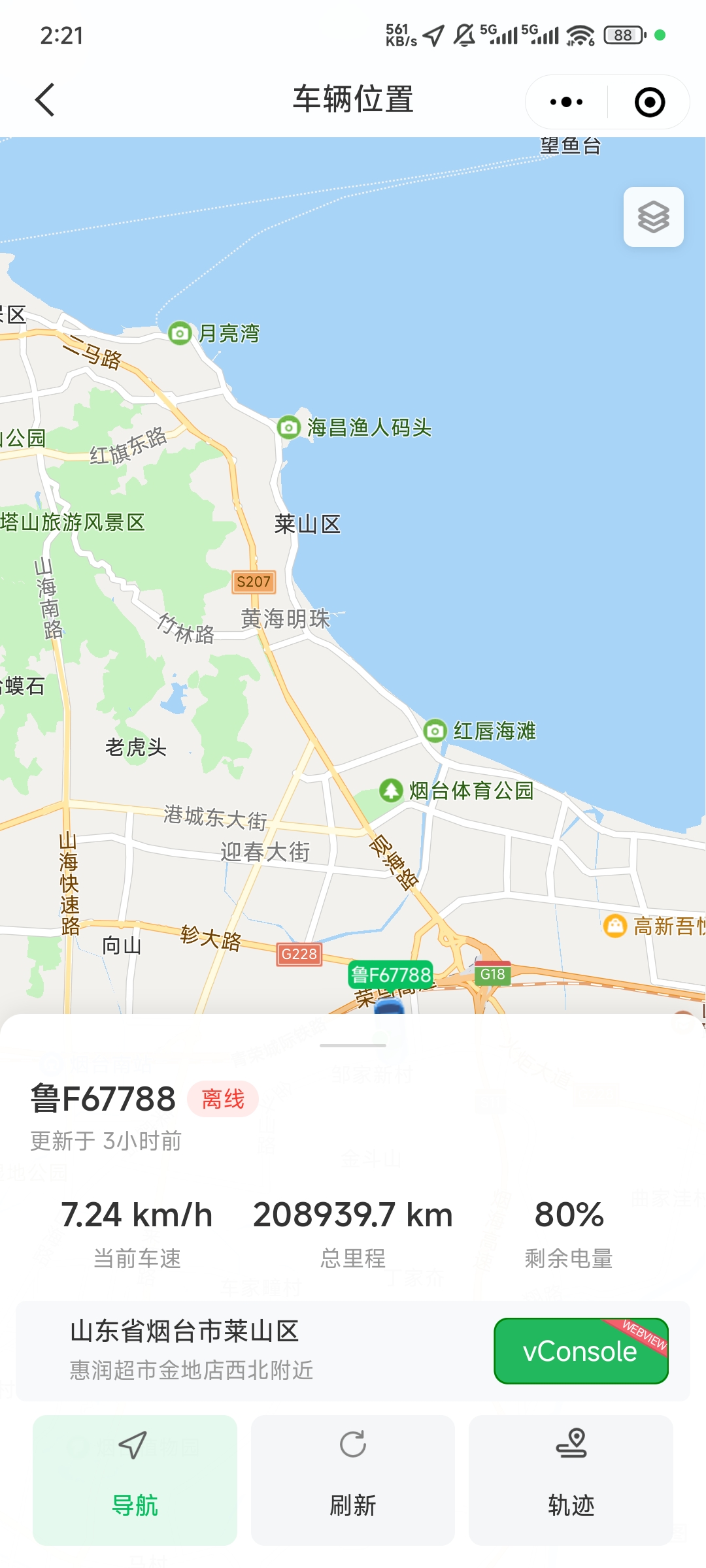This screenshot has height=1568, width=706.
Task: Tap the bottom sheet drag handle
Action: [353, 1045]
